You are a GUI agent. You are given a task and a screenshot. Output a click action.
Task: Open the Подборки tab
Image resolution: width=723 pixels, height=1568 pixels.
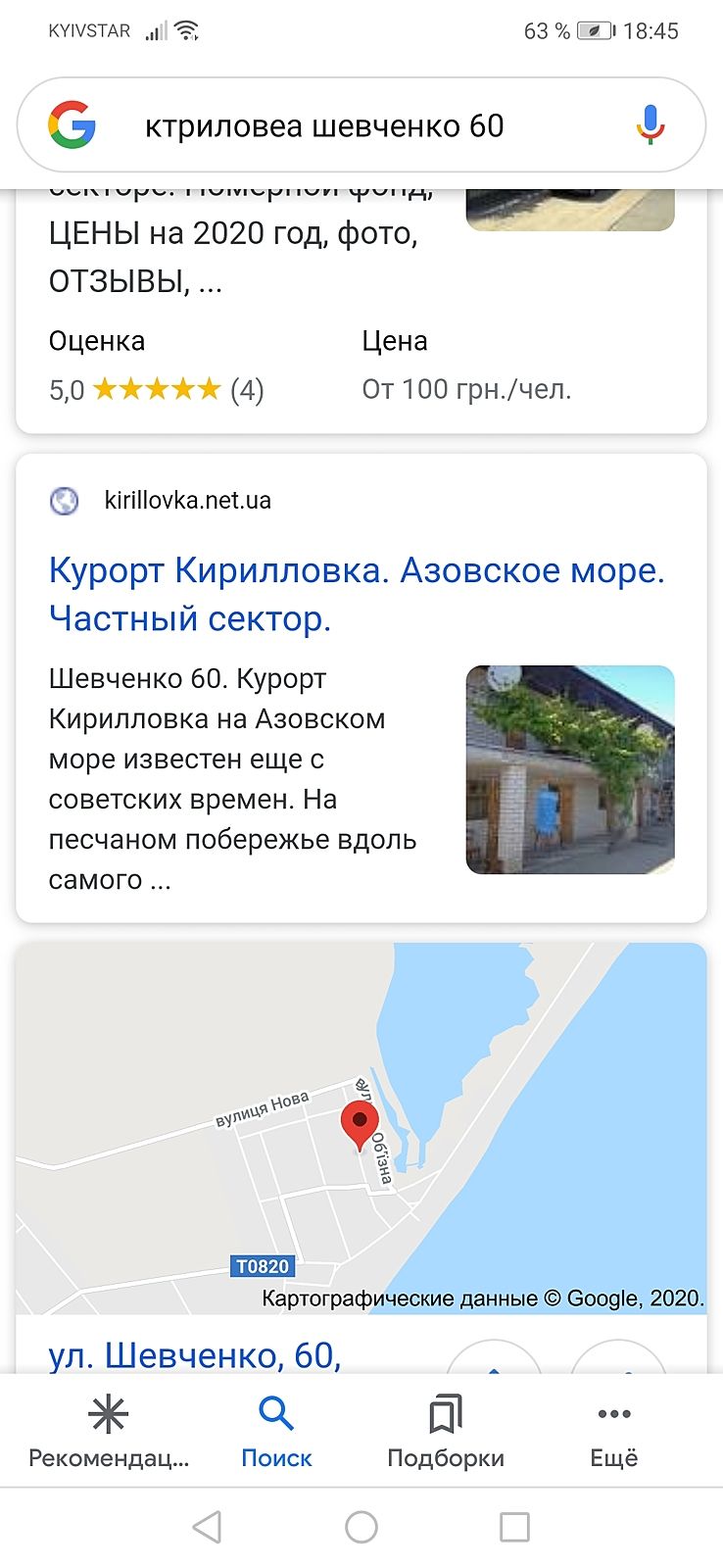[446, 1431]
